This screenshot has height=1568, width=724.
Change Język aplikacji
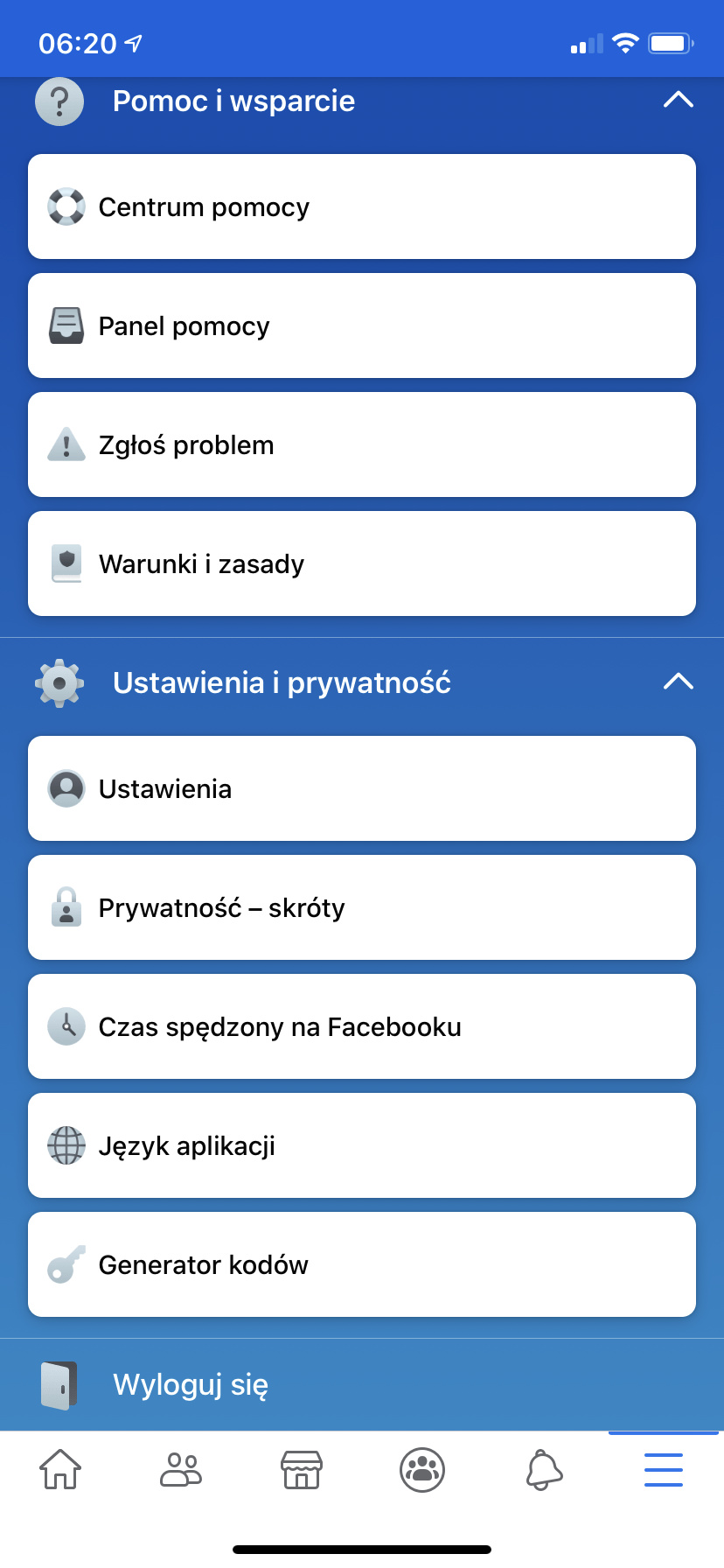[362, 1146]
